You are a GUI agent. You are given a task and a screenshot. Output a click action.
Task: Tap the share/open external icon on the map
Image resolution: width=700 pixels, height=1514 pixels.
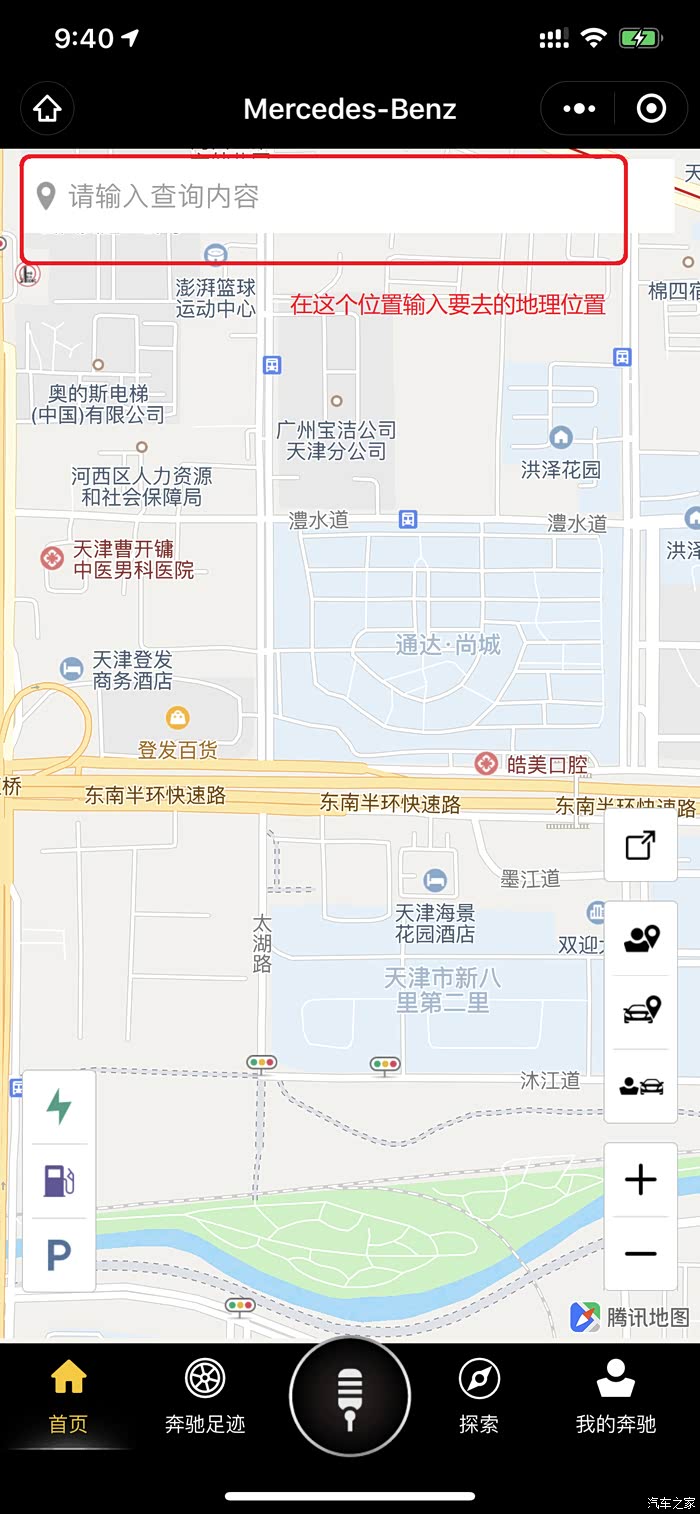(x=640, y=845)
